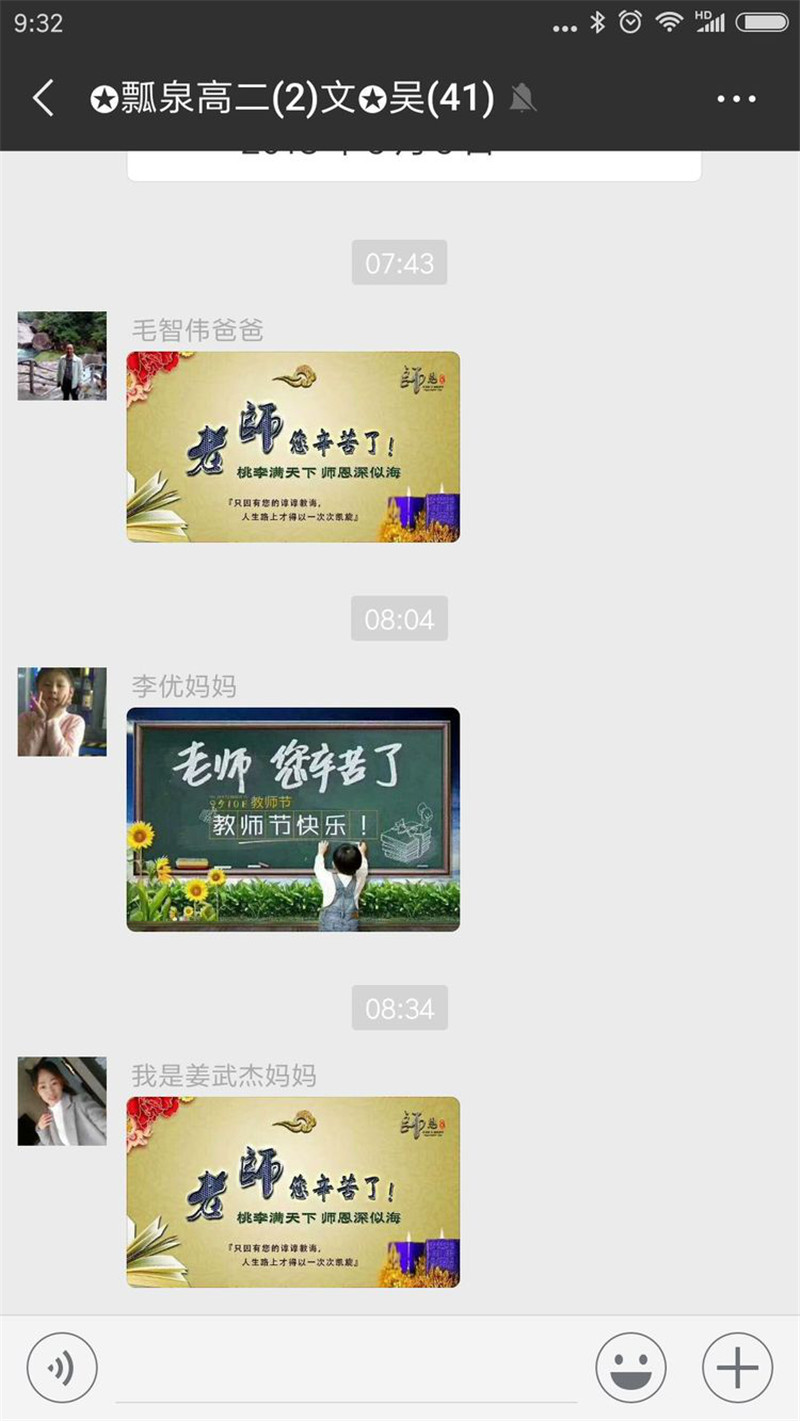View the image sent by 毛智伟爸爸
Image resolution: width=800 pixels, height=1421 pixels.
[x=293, y=447]
